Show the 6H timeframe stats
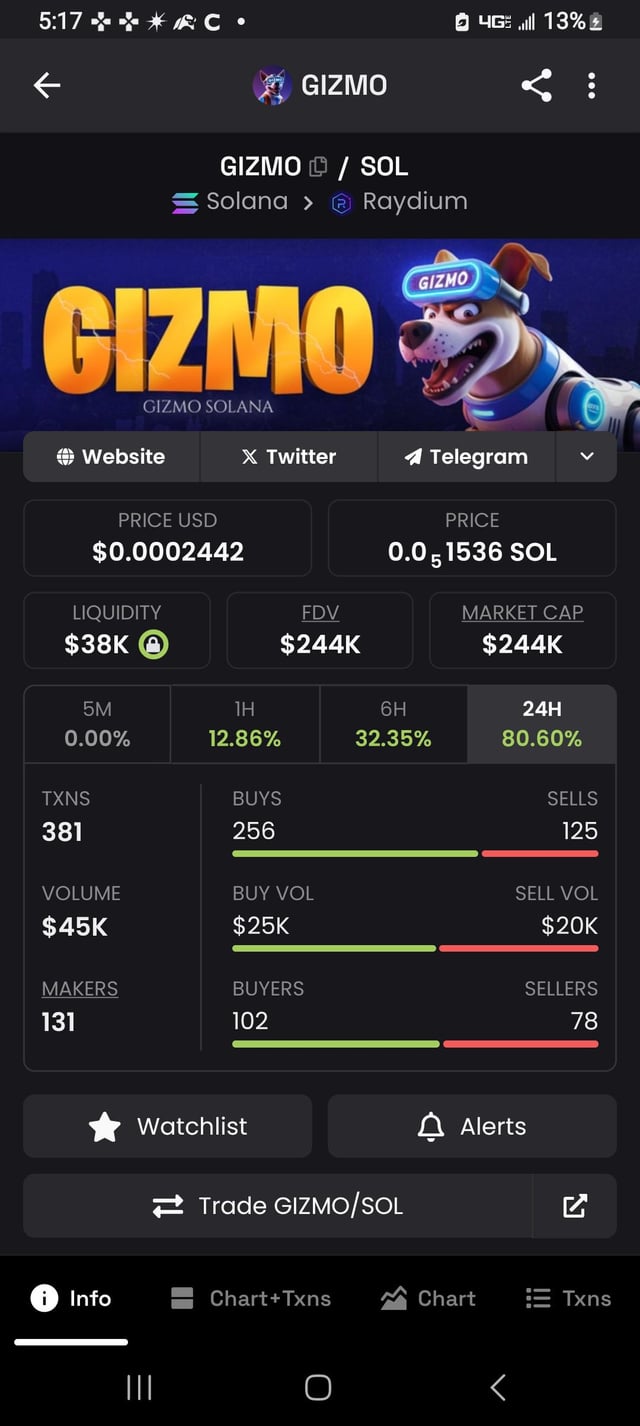Viewport: 640px width, 1426px height. tap(393, 724)
